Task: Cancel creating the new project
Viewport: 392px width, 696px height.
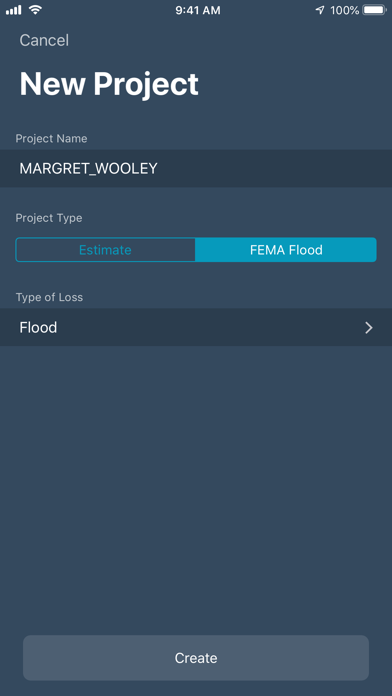Action: coord(44,40)
